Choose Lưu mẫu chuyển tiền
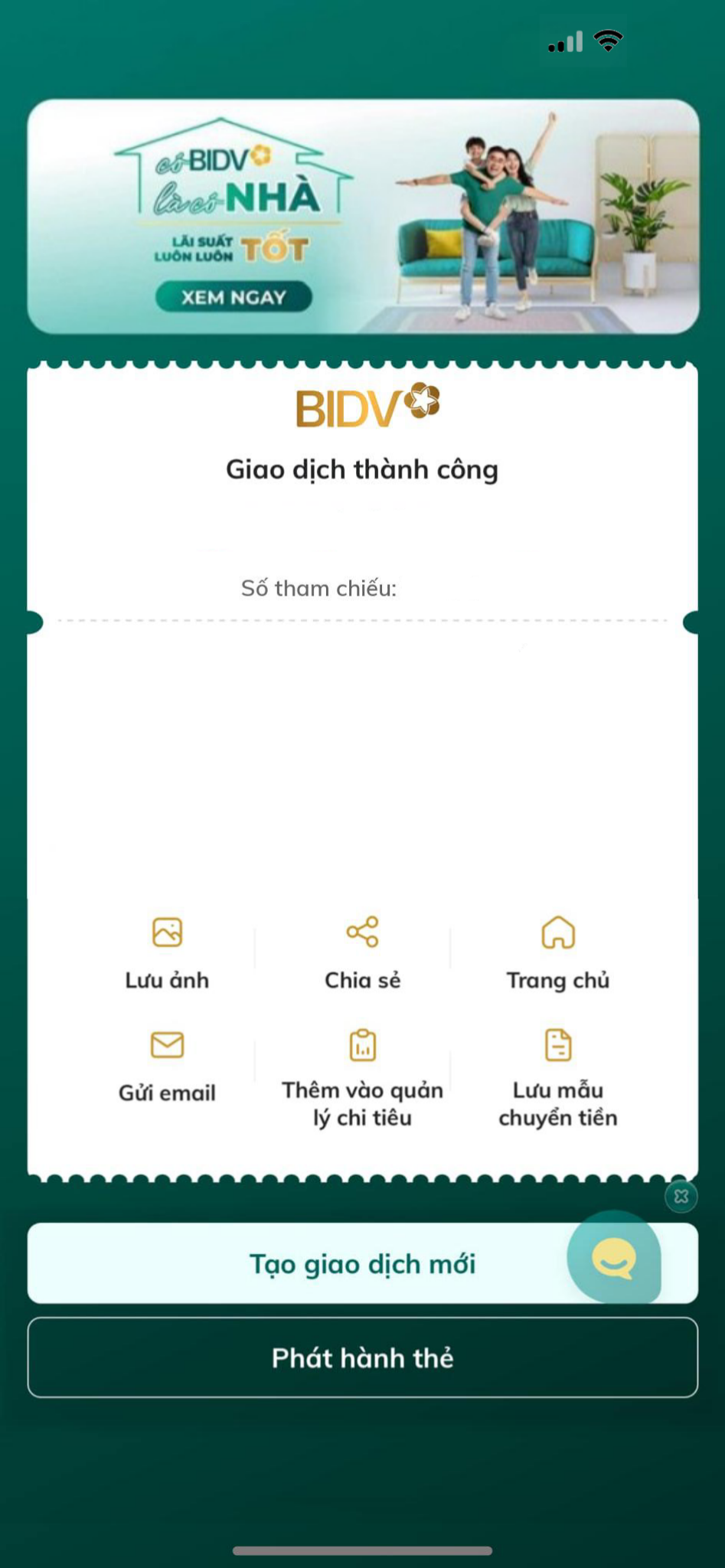725x1568 pixels. click(558, 1079)
